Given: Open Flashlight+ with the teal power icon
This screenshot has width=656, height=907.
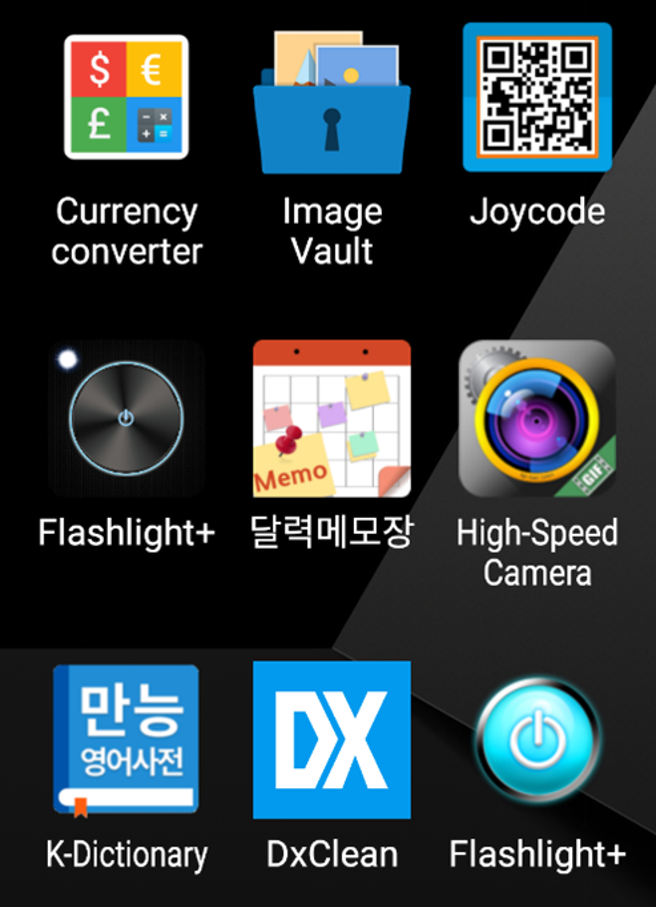Looking at the screenshot, I should pyautogui.click(x=537, y=740).
